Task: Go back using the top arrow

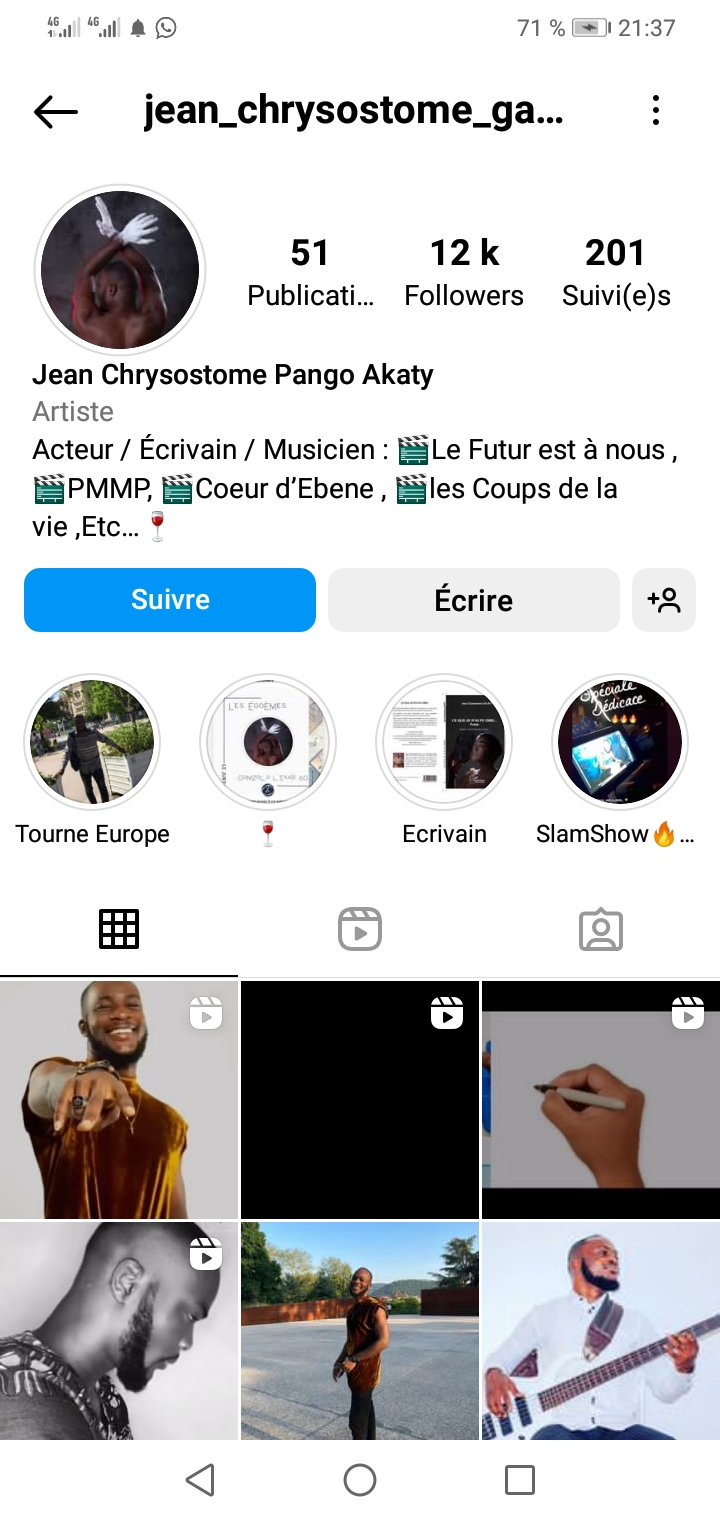Action: point(56,112)
